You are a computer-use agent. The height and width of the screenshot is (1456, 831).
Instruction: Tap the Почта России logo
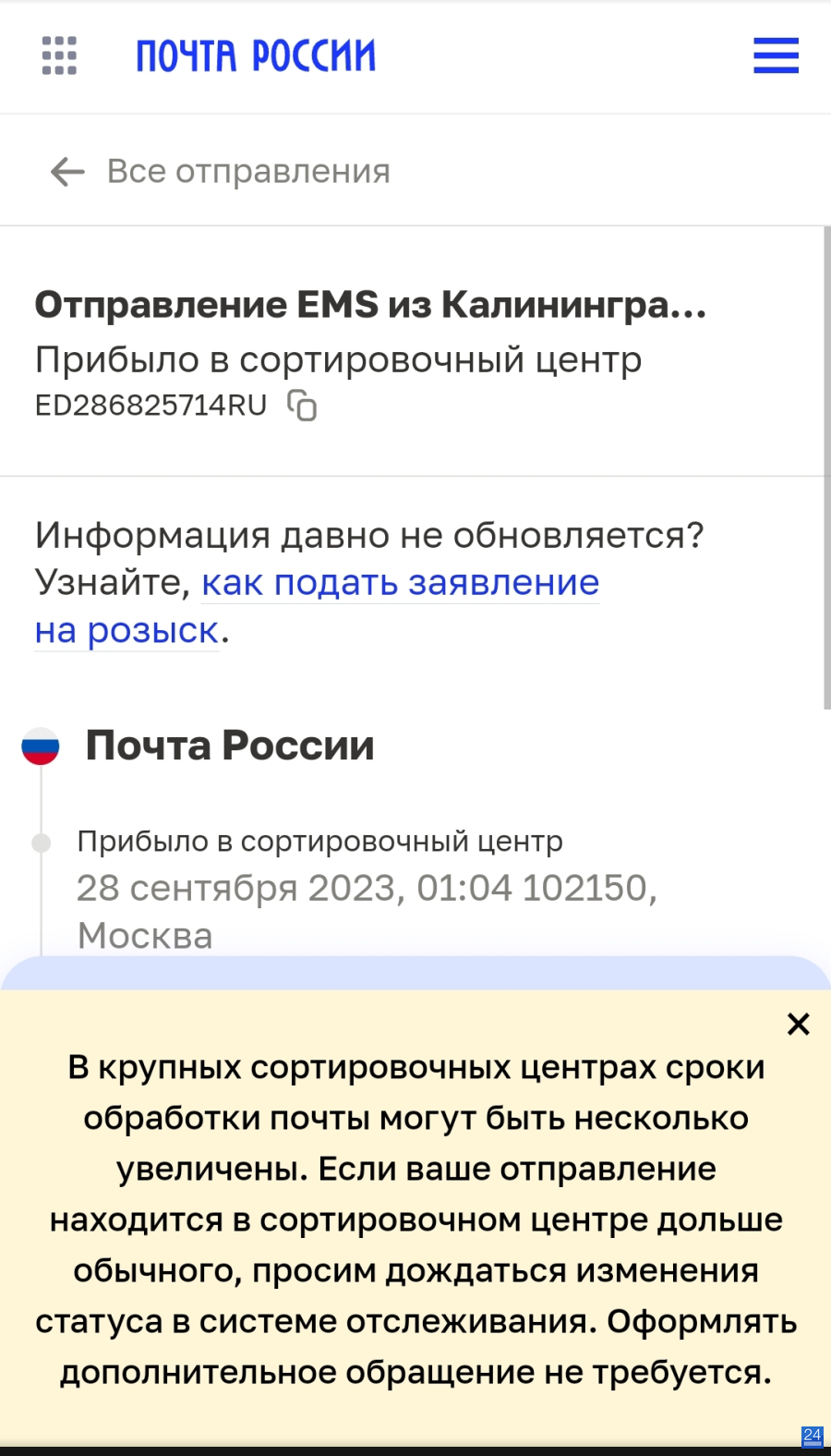point(256,55)
